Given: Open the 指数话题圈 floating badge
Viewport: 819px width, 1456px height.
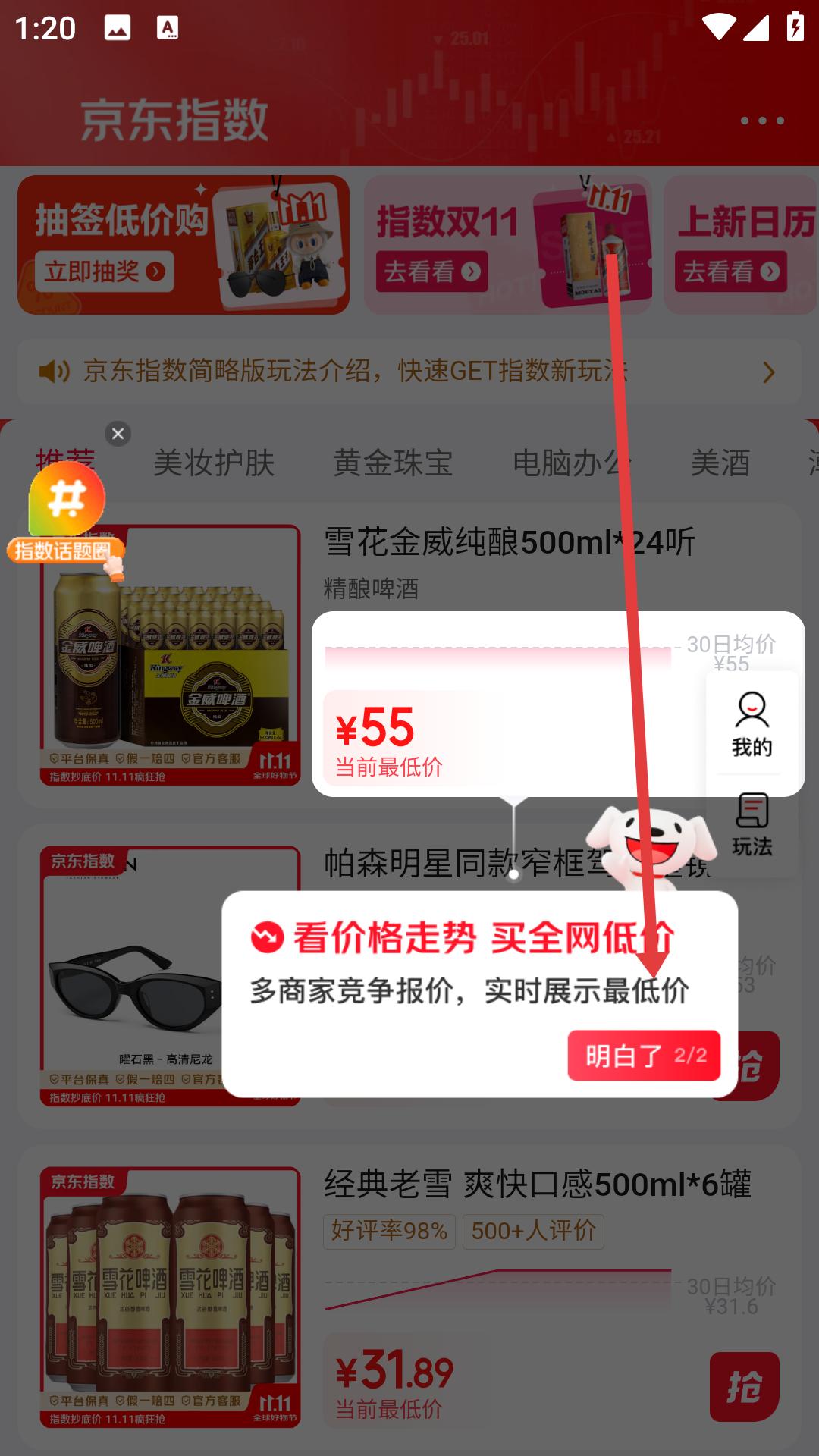Looking at the screenshot, I should coord(67,516).
